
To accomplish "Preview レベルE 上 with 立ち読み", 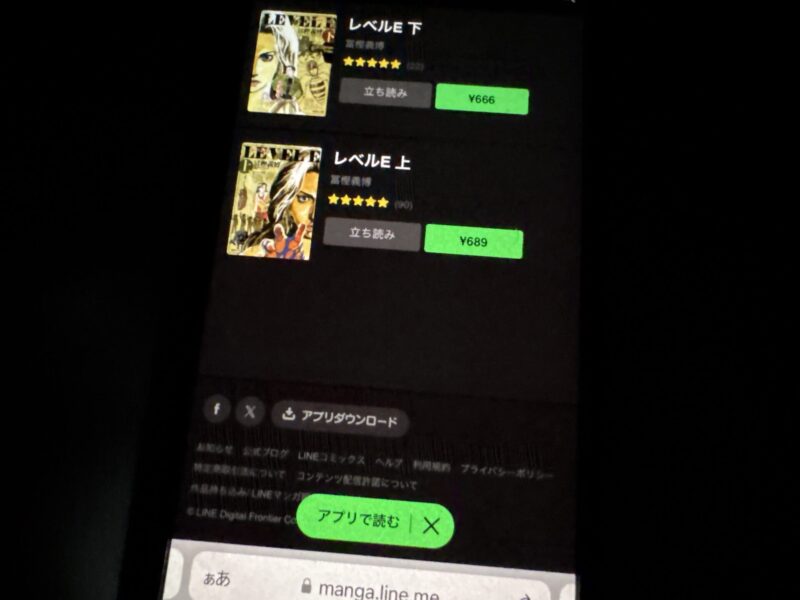I will 371,234.
